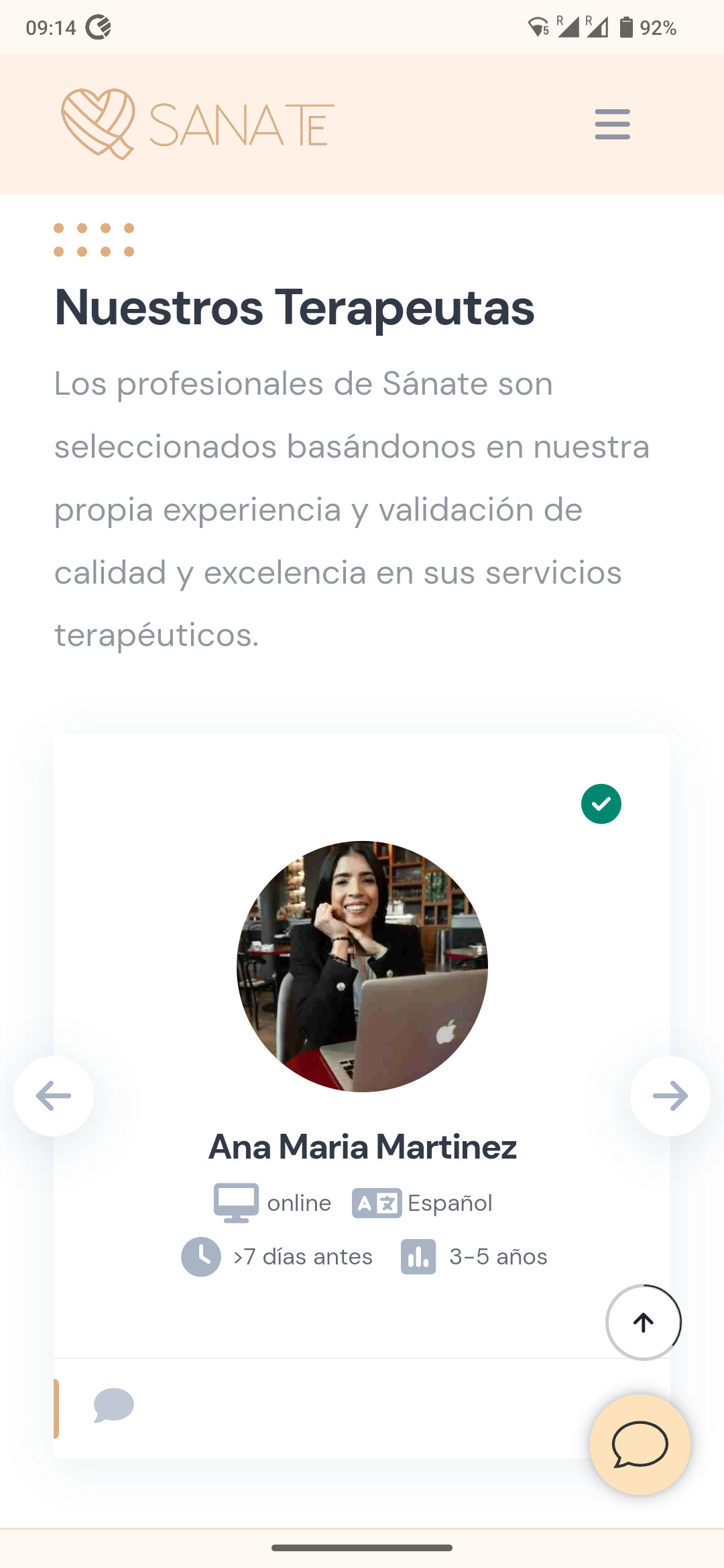The width and height of the screenshot is (724, 1568).
Task: Tap the Sanate logo to go home
Action: click(198, 124)
